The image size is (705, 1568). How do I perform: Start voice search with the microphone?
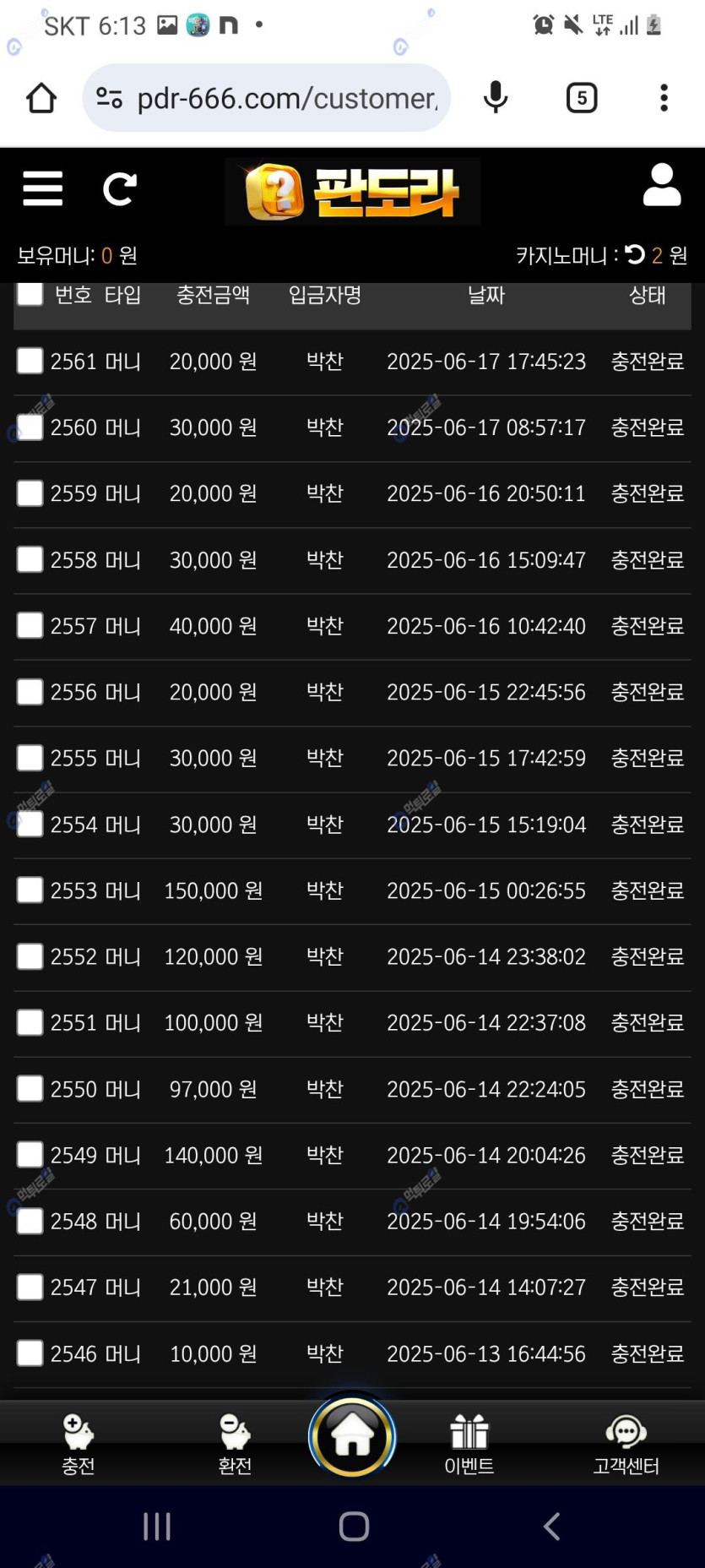[496, 98]
